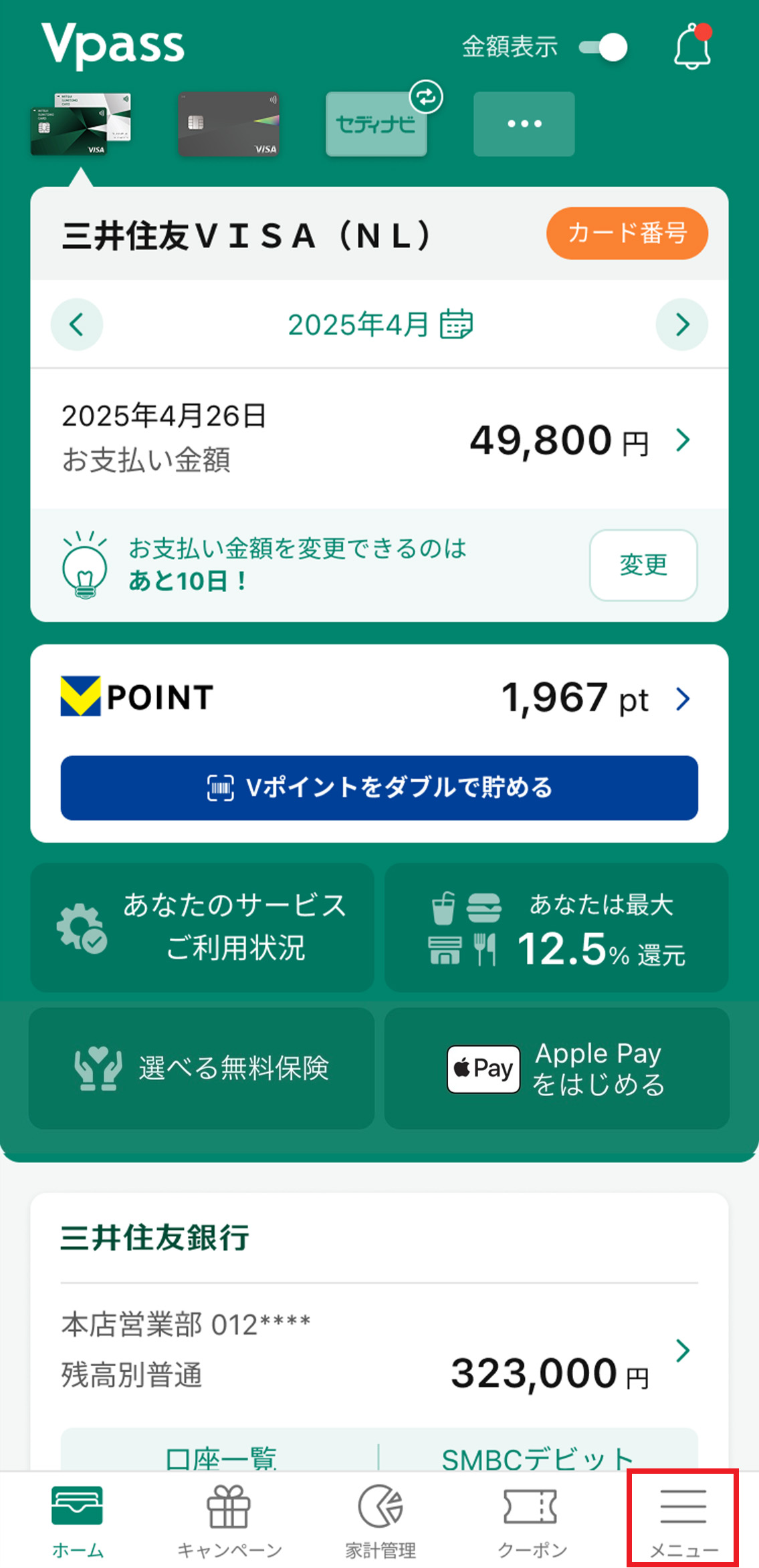Go to the next month with the right chevron
759x1568 pixels.
682,325
